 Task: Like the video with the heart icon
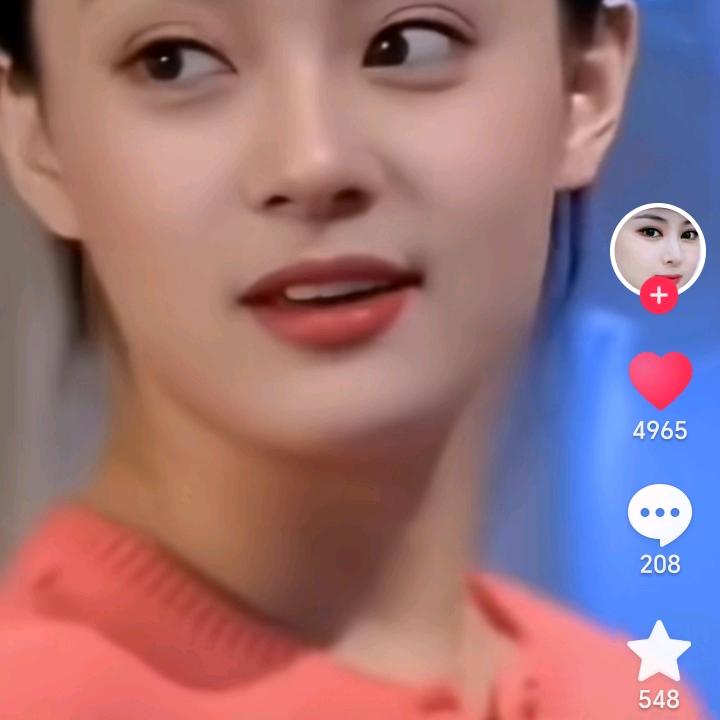click(660, 380)
